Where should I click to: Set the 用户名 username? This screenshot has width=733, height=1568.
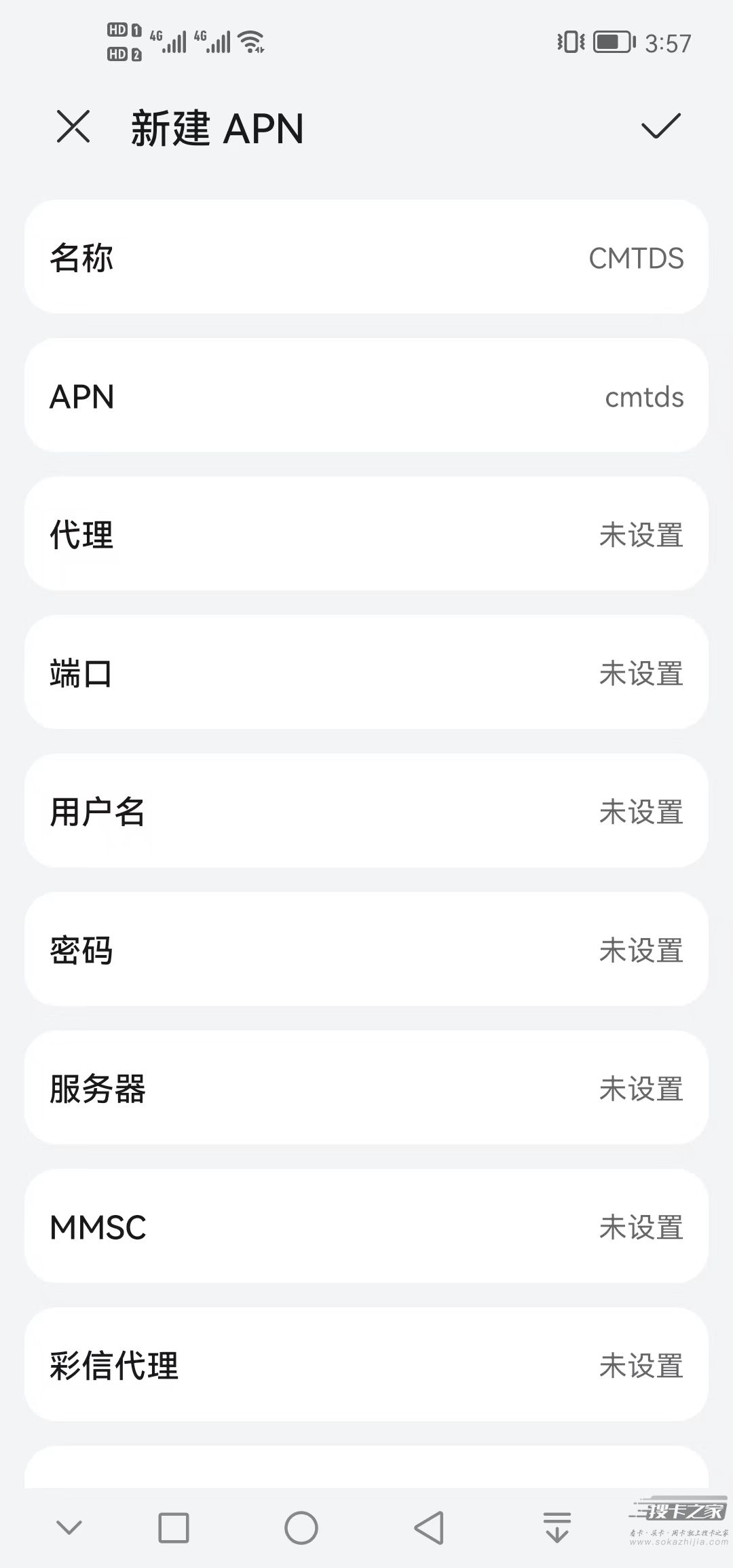(x=366, y=811)
